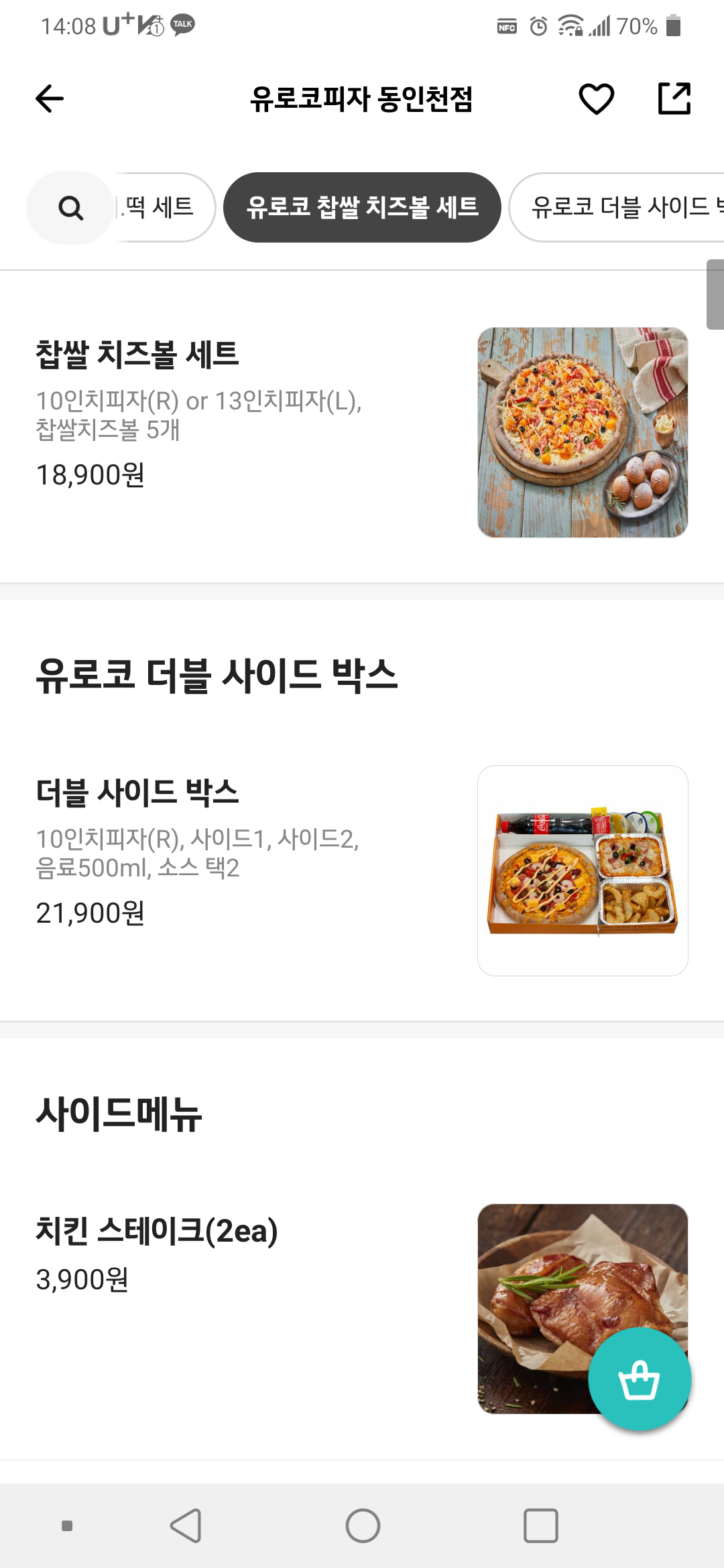
Task: Open the menu search icon
Action: 70,208
